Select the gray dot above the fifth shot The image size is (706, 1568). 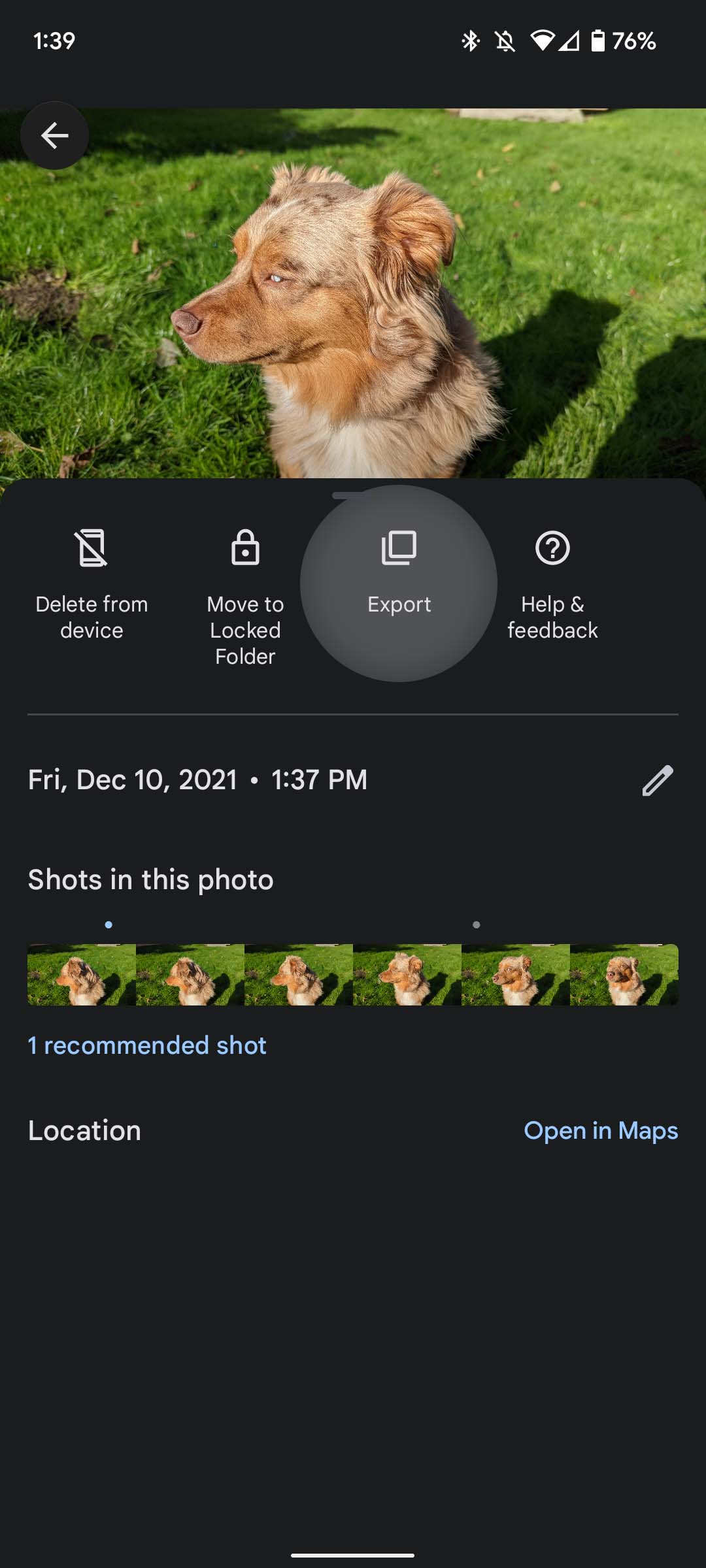coord(475,924)
